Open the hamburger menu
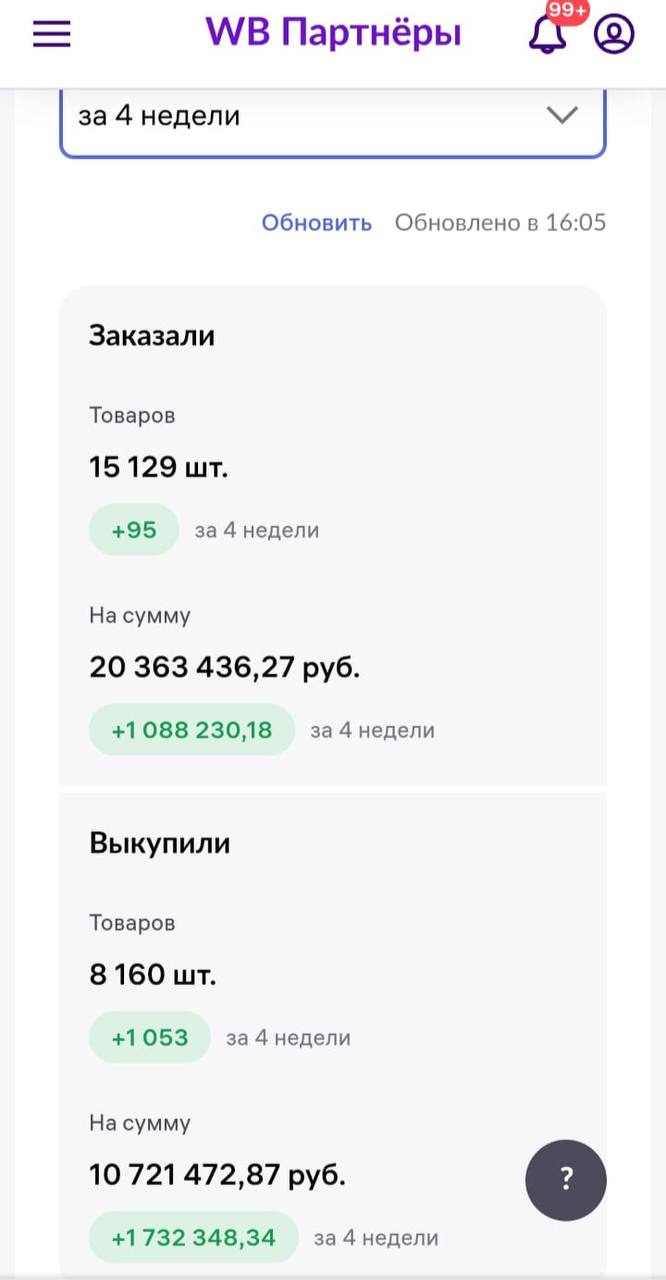Image resolution: width=666 pixels, height=1280 pixels. (x=52, y=34)
